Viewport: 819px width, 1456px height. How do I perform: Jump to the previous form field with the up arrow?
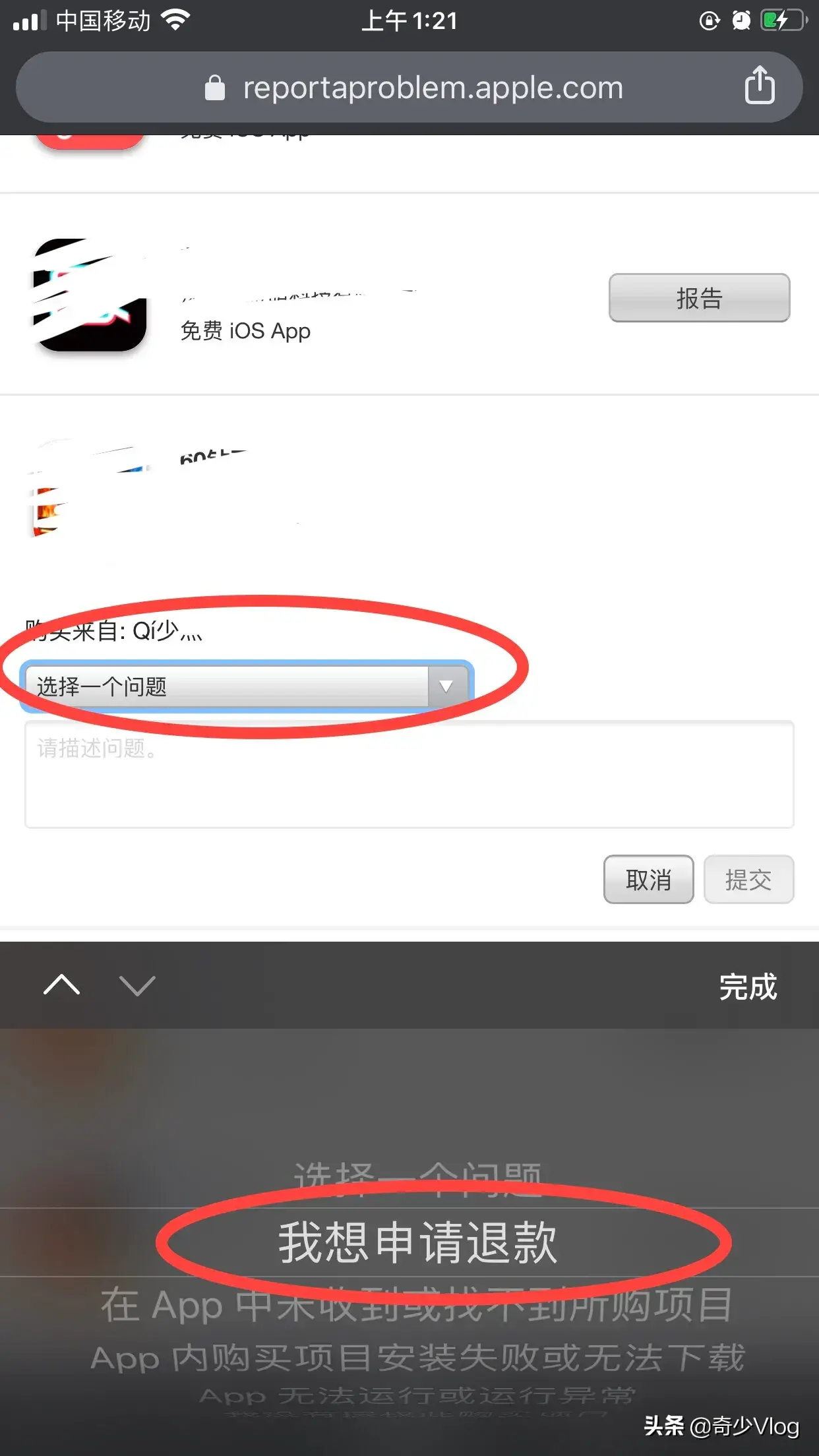point(61,986)
